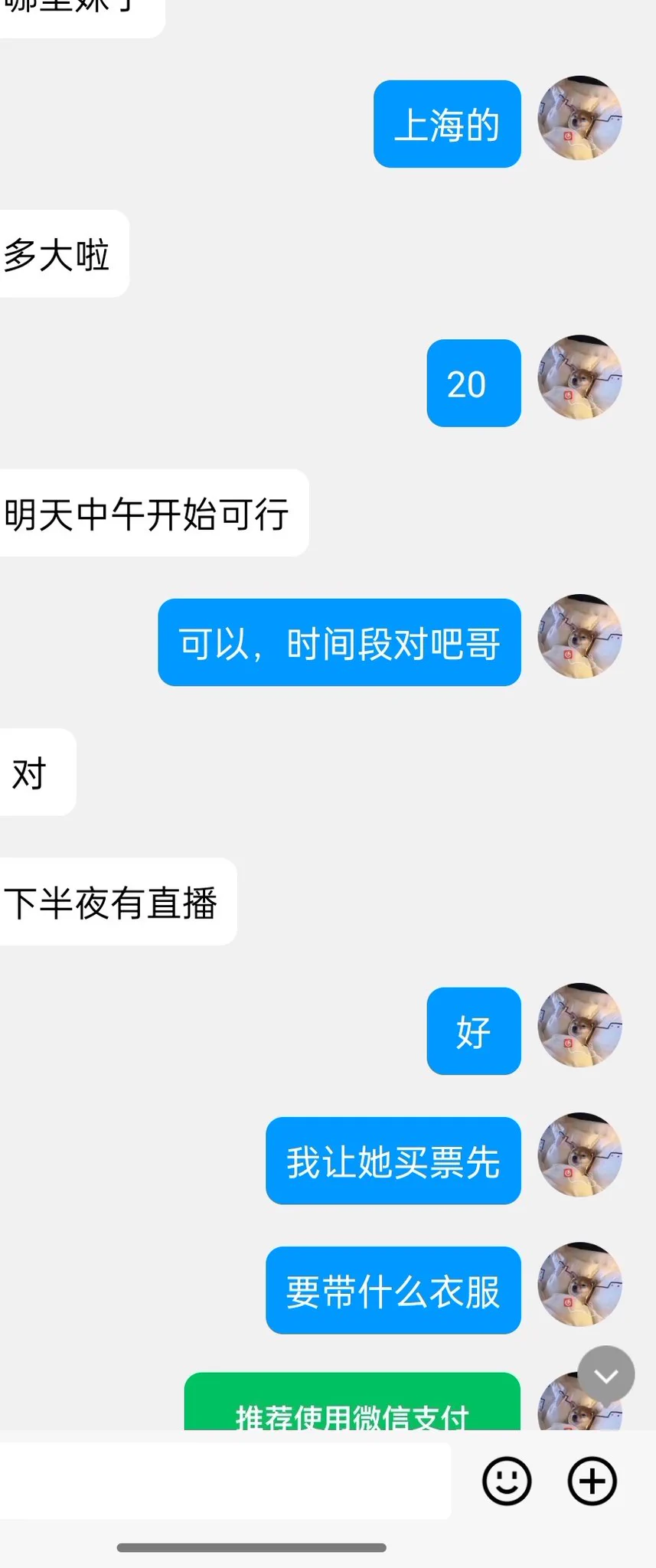Jump to latest messages with down arrow
656x1568 pixels.
605,1375
